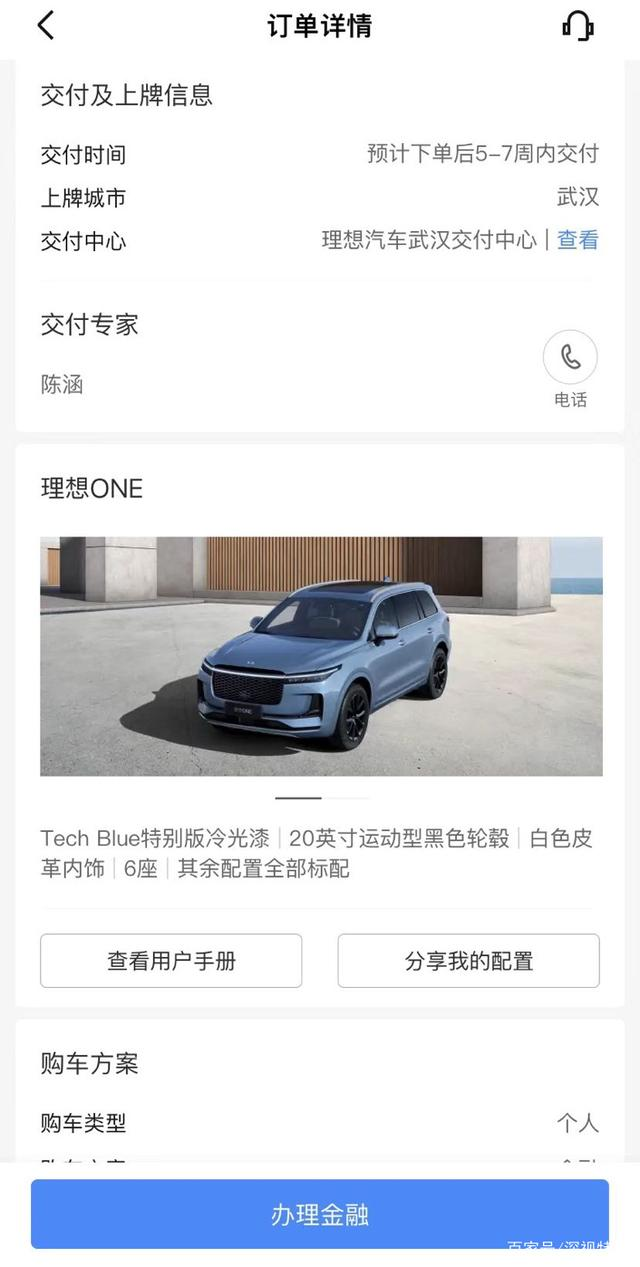Go back from the order details page
The height and width of the screenshot is (1267, 640).
coord(46,26)
